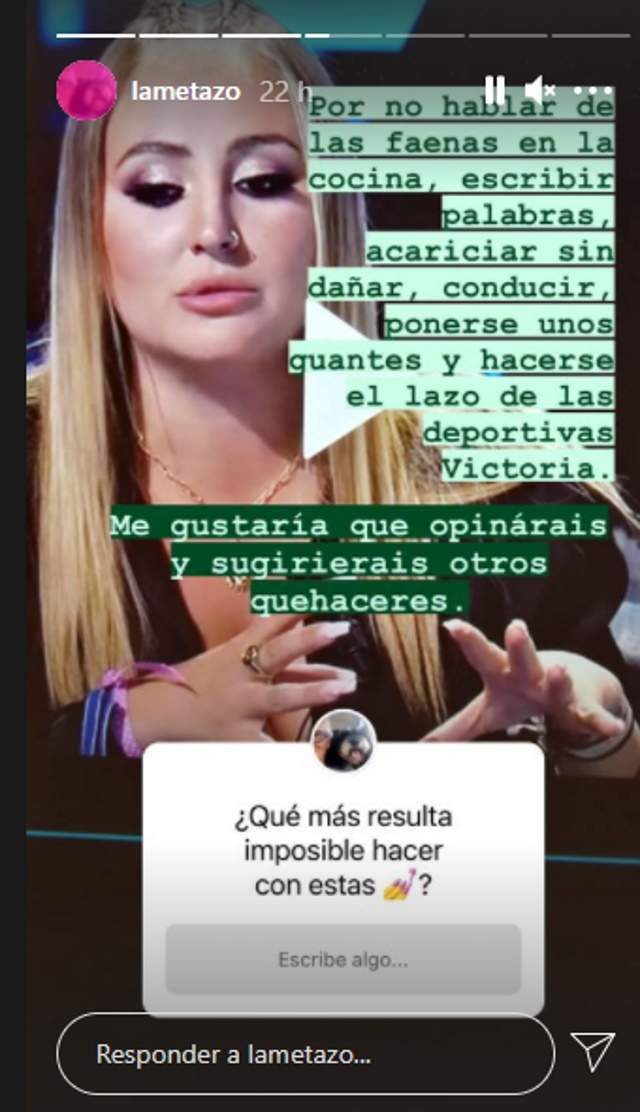Screen dimensions: 640x1112
Task: Focus the Responder a lametazo reply box
Action: (x=305, y=1054)
